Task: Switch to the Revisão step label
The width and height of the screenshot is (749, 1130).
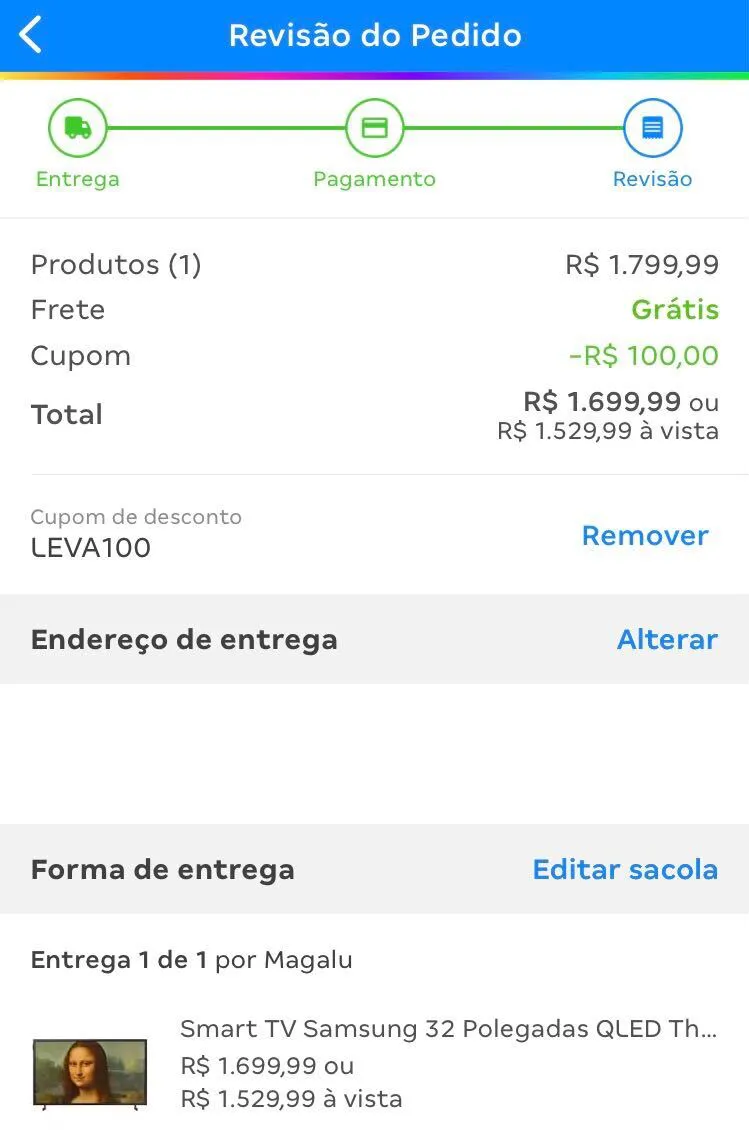Action: click(652, 179)
